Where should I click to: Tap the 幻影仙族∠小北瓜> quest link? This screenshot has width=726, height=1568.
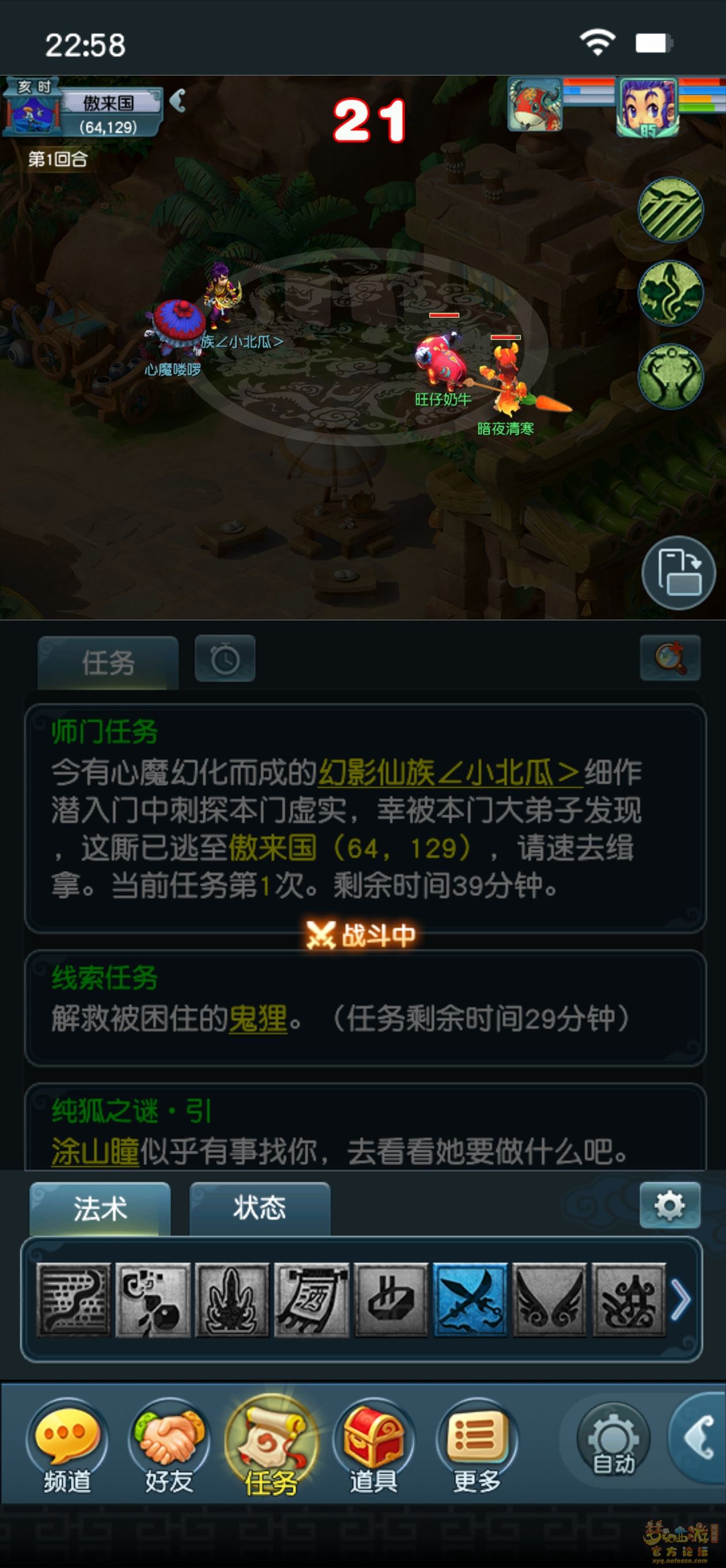451,773
